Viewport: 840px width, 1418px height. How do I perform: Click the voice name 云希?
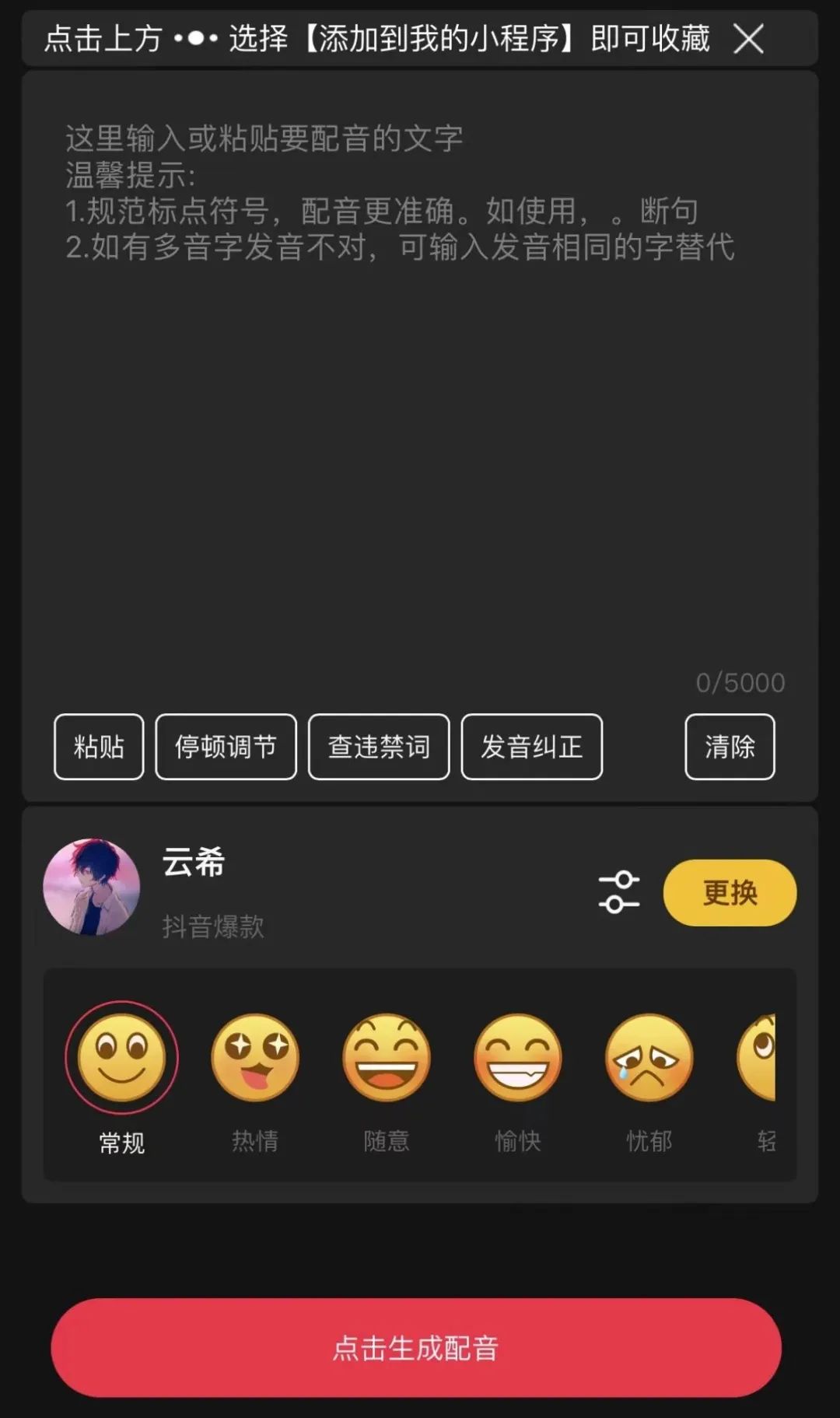point(192,863)
